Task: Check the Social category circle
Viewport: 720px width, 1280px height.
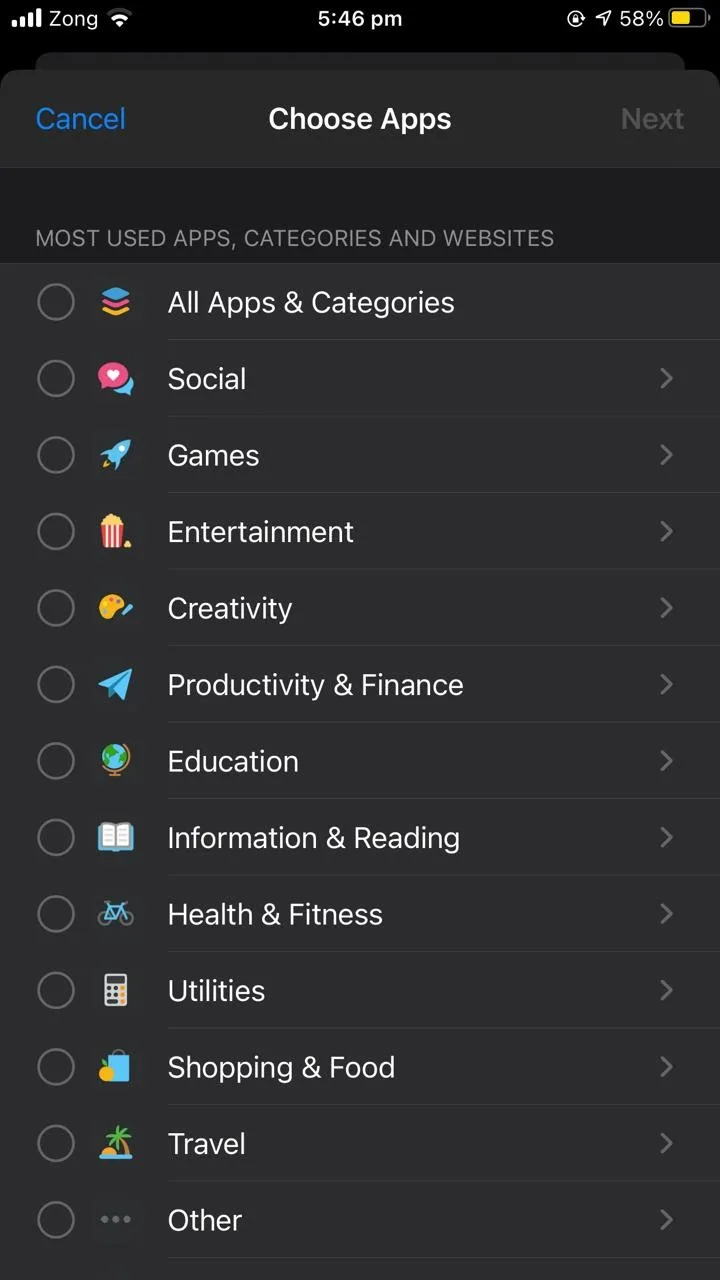Action: coord(56,379)
